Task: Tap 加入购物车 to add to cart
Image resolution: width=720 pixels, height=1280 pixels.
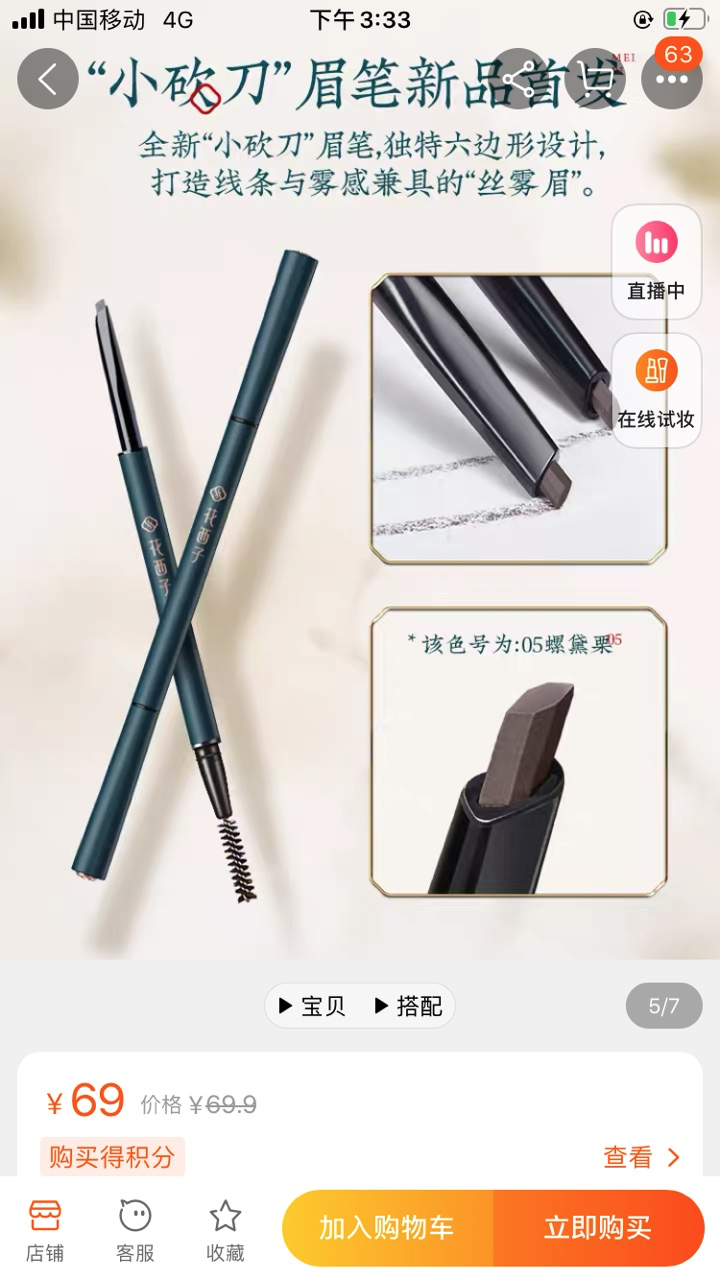Action: pos(387,1228)
